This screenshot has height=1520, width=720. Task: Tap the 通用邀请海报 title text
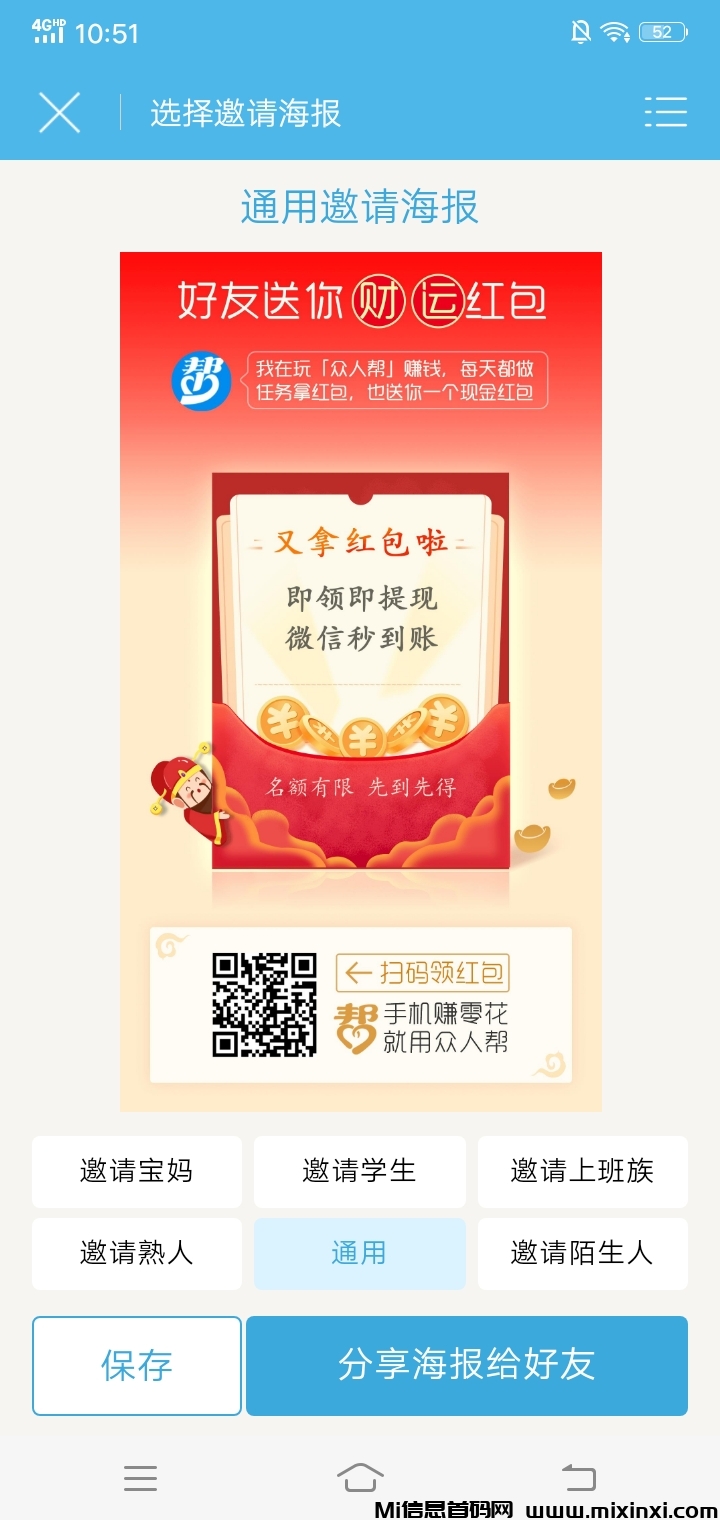tap(359, 207)
